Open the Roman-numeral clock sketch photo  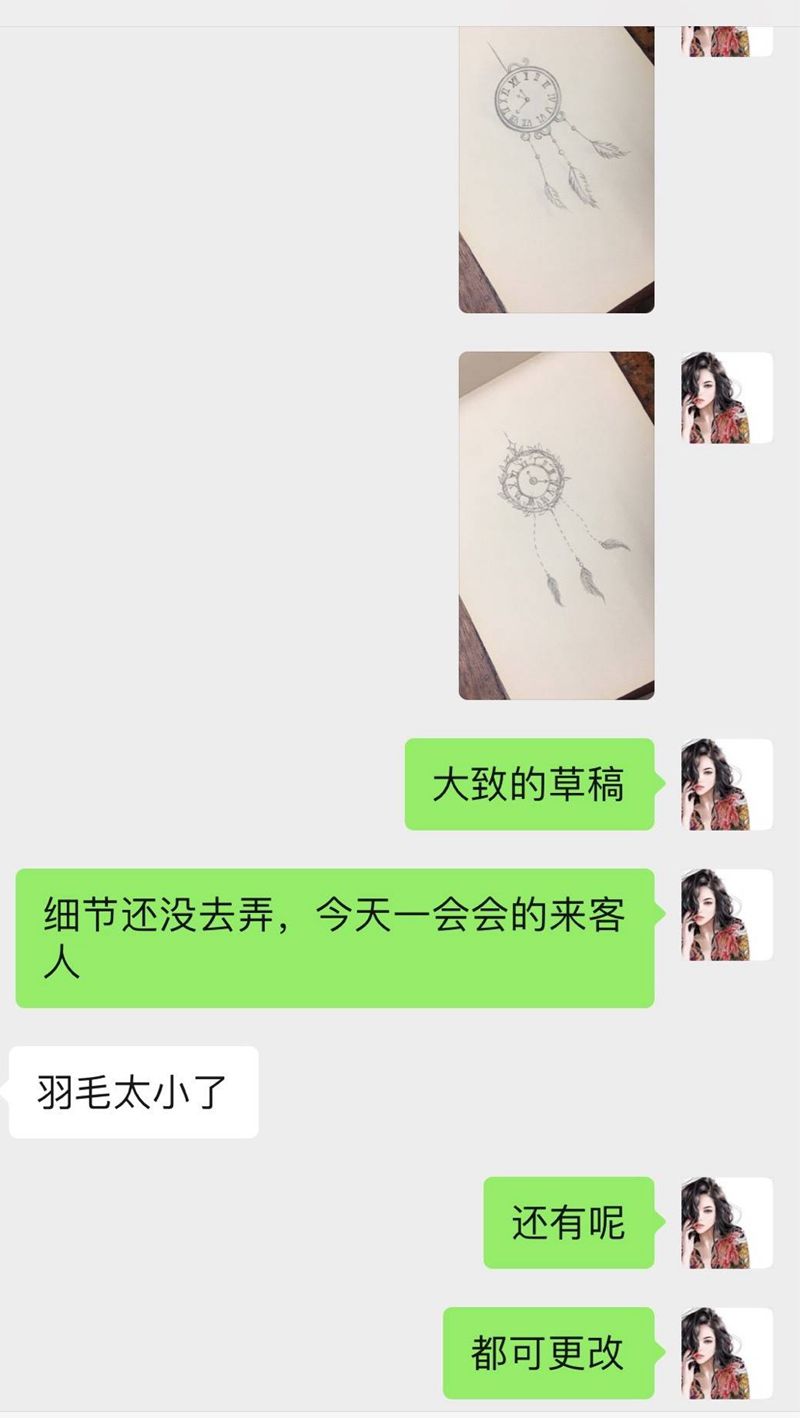click(x=556, y=170)
